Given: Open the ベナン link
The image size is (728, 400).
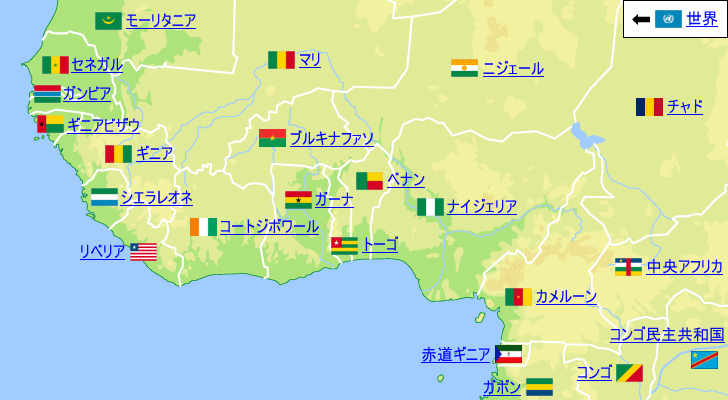Looking at the screenshot, I should pos(406,180).
